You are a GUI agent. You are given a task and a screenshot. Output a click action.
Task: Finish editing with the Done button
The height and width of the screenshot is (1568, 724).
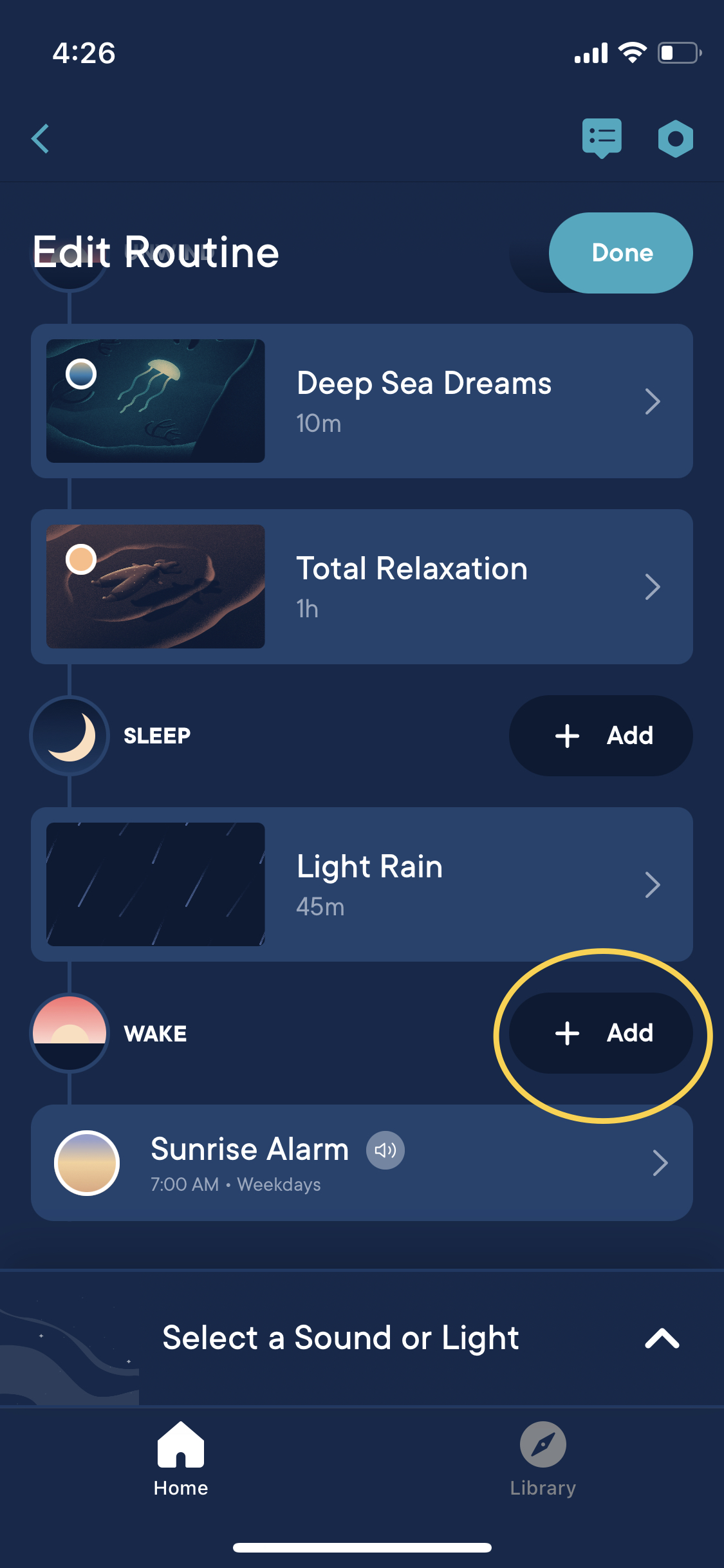620,253
